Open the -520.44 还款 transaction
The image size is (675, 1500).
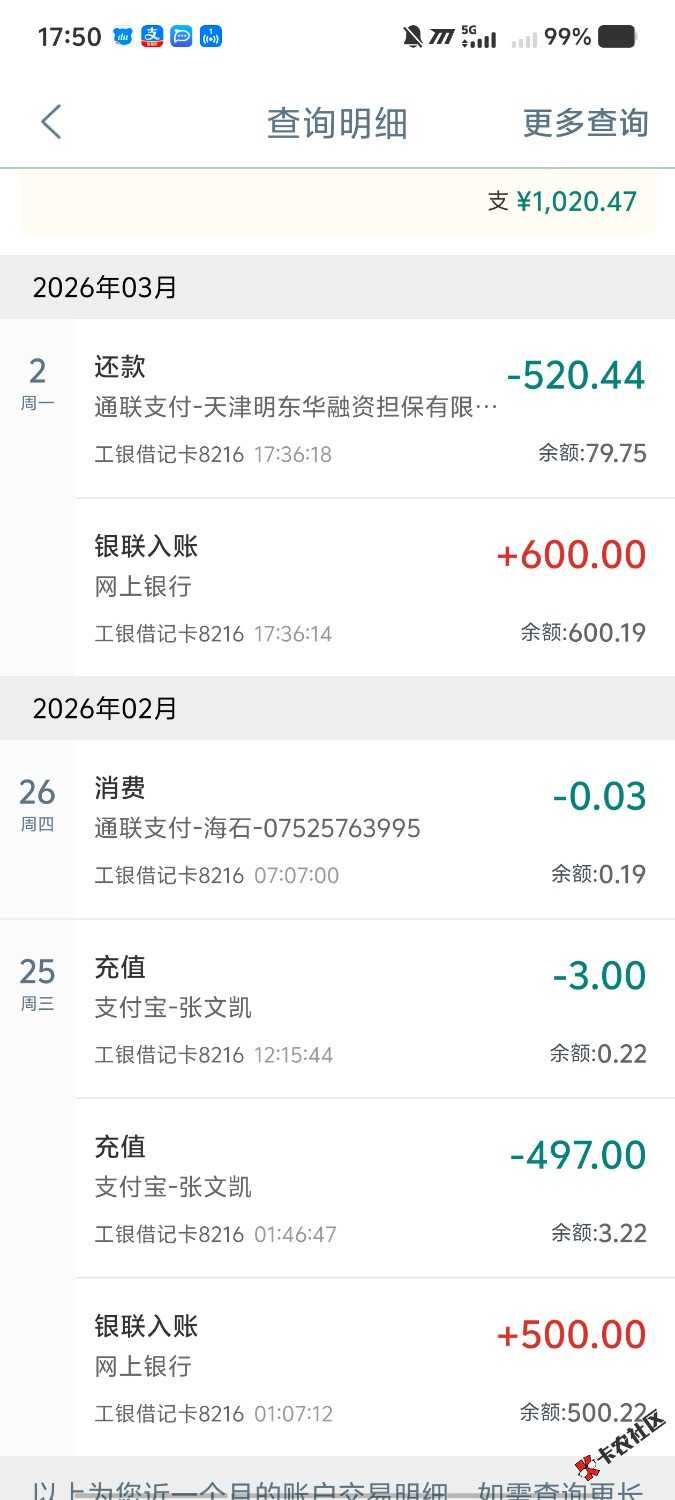[370, 408]
